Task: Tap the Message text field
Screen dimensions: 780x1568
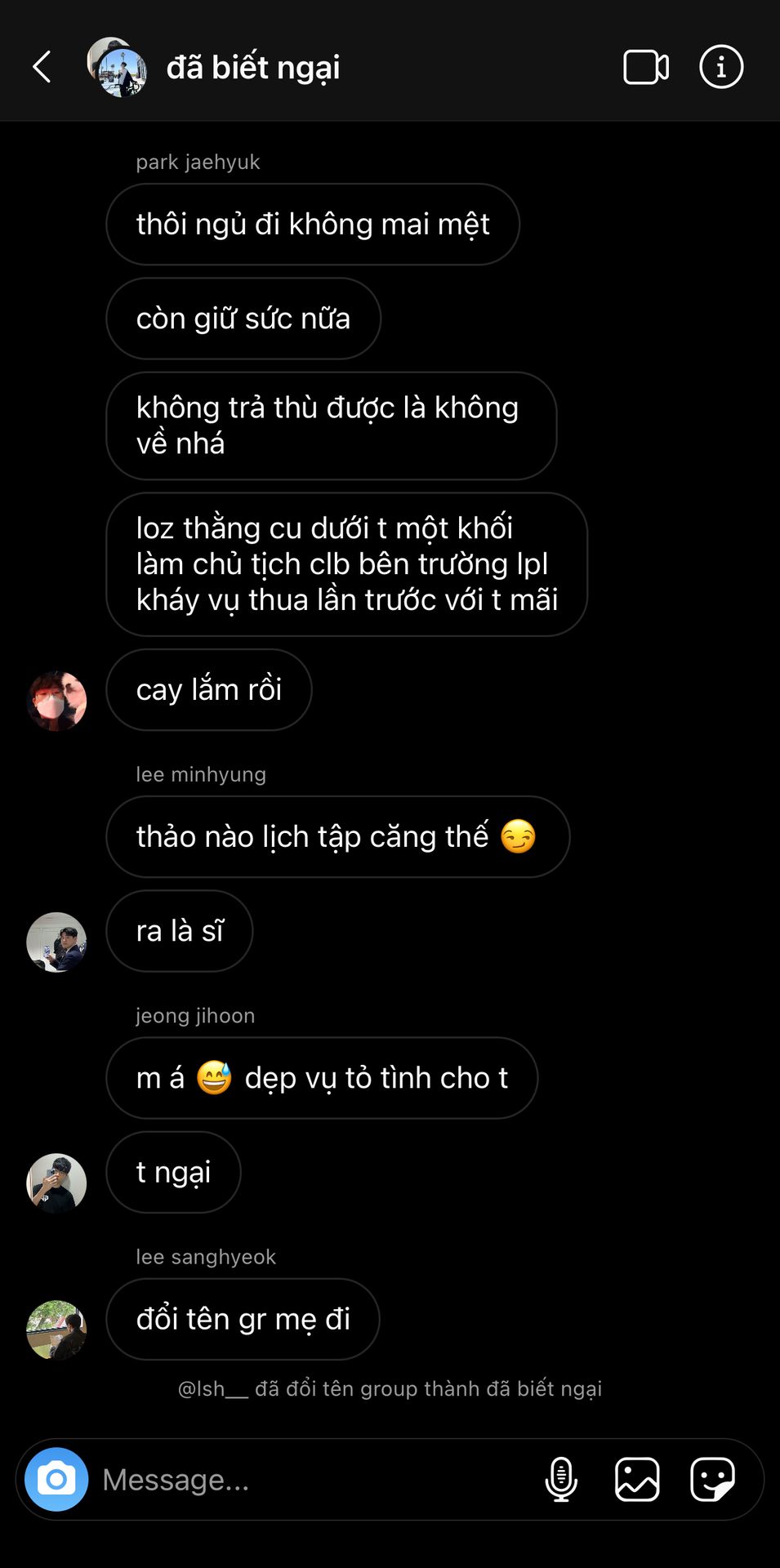Action: (x=310, y=1479)
